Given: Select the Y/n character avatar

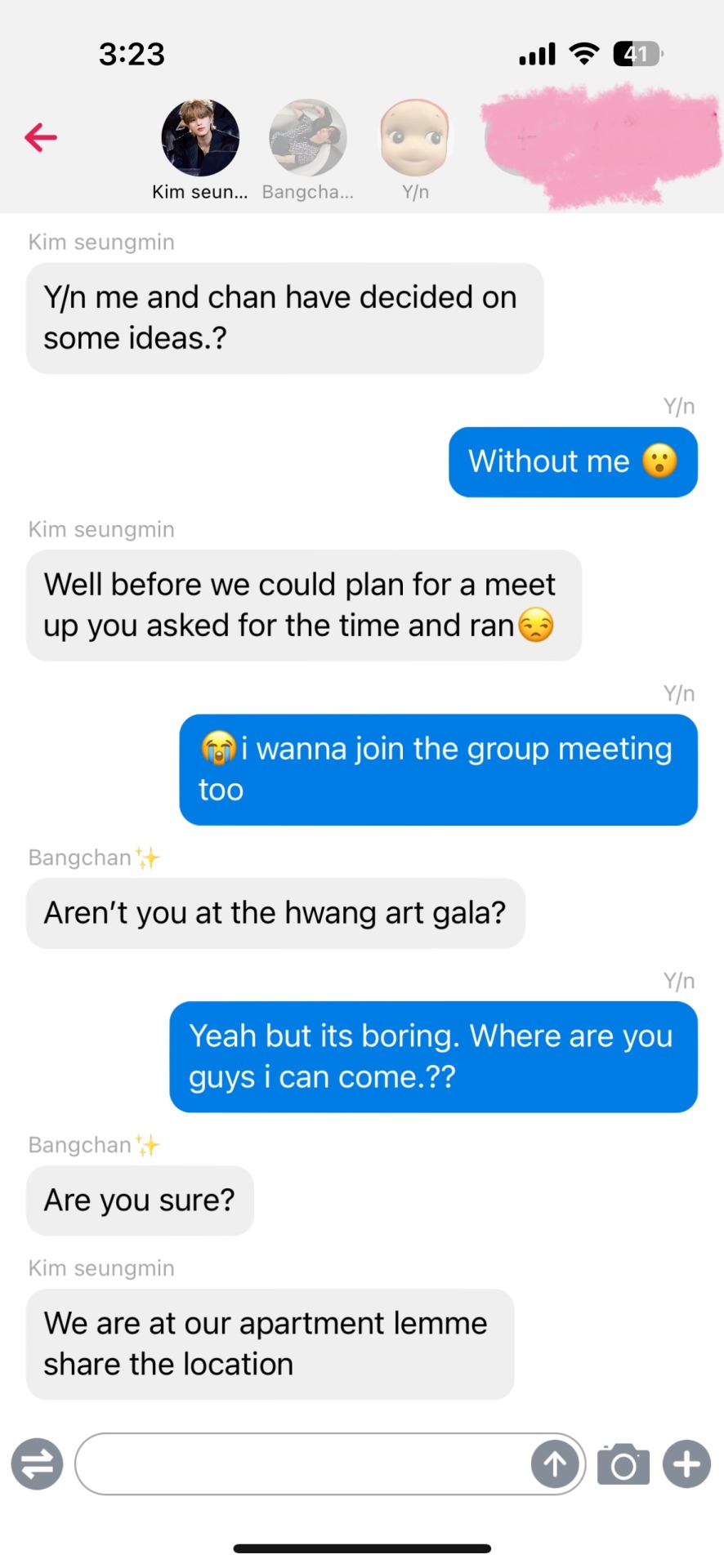Looking at the screenshot, I should point(415,138).
